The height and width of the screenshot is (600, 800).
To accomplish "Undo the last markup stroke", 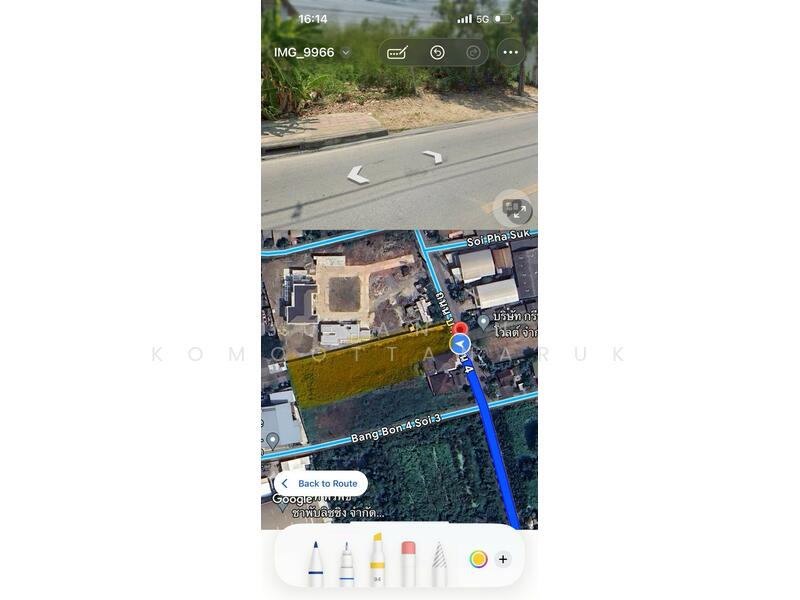I will pyautogui.click(x=437, y=52).
